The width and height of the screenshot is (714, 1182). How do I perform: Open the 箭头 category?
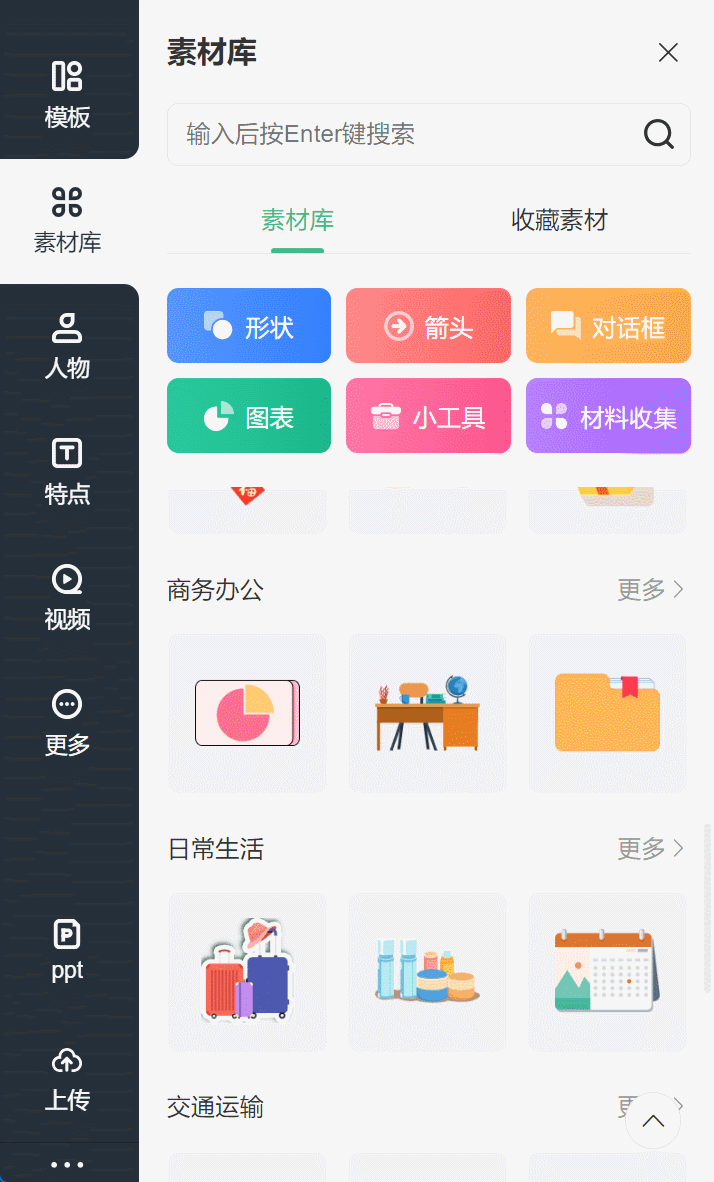[x=428, y=326]
